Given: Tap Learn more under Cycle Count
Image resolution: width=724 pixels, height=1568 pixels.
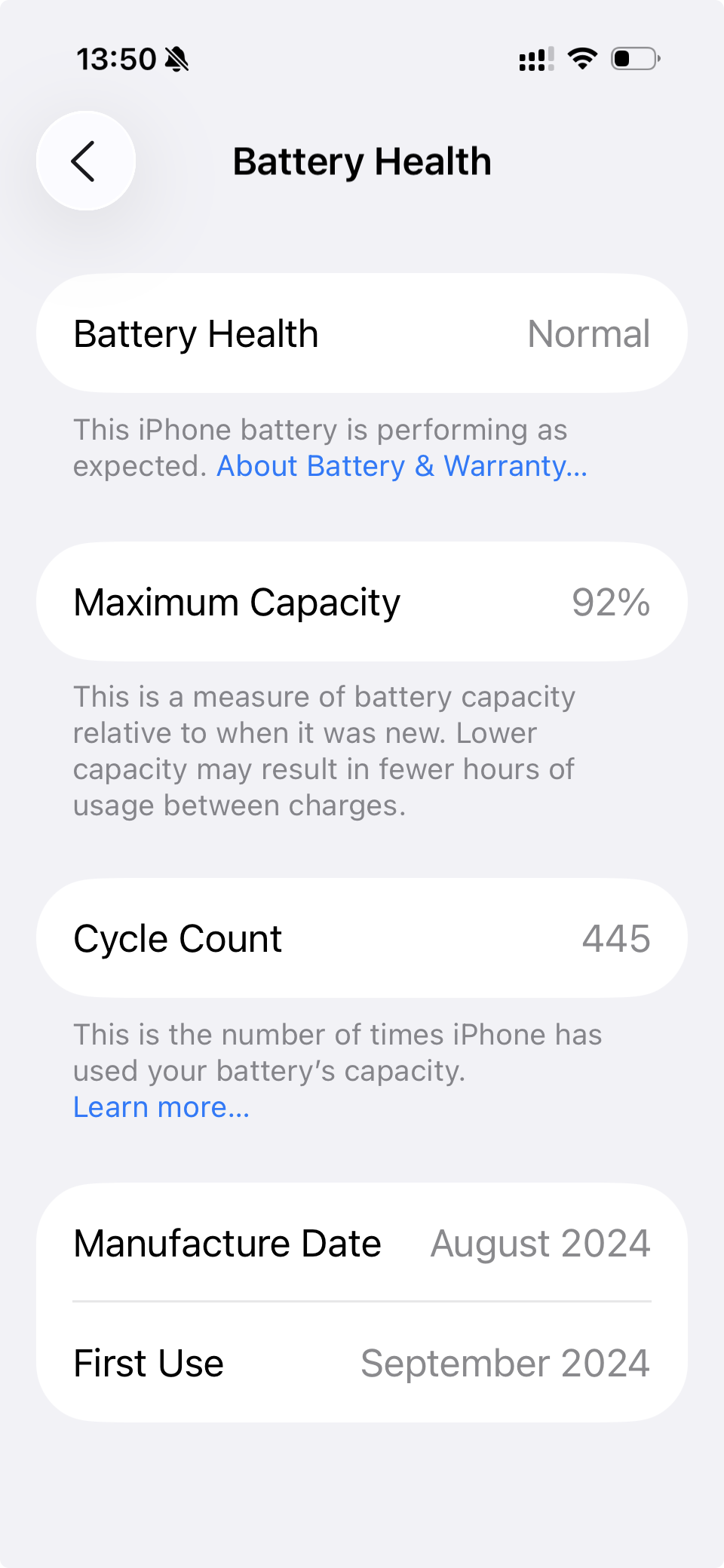Looking at the screenshot, I should coord(161,1106).
